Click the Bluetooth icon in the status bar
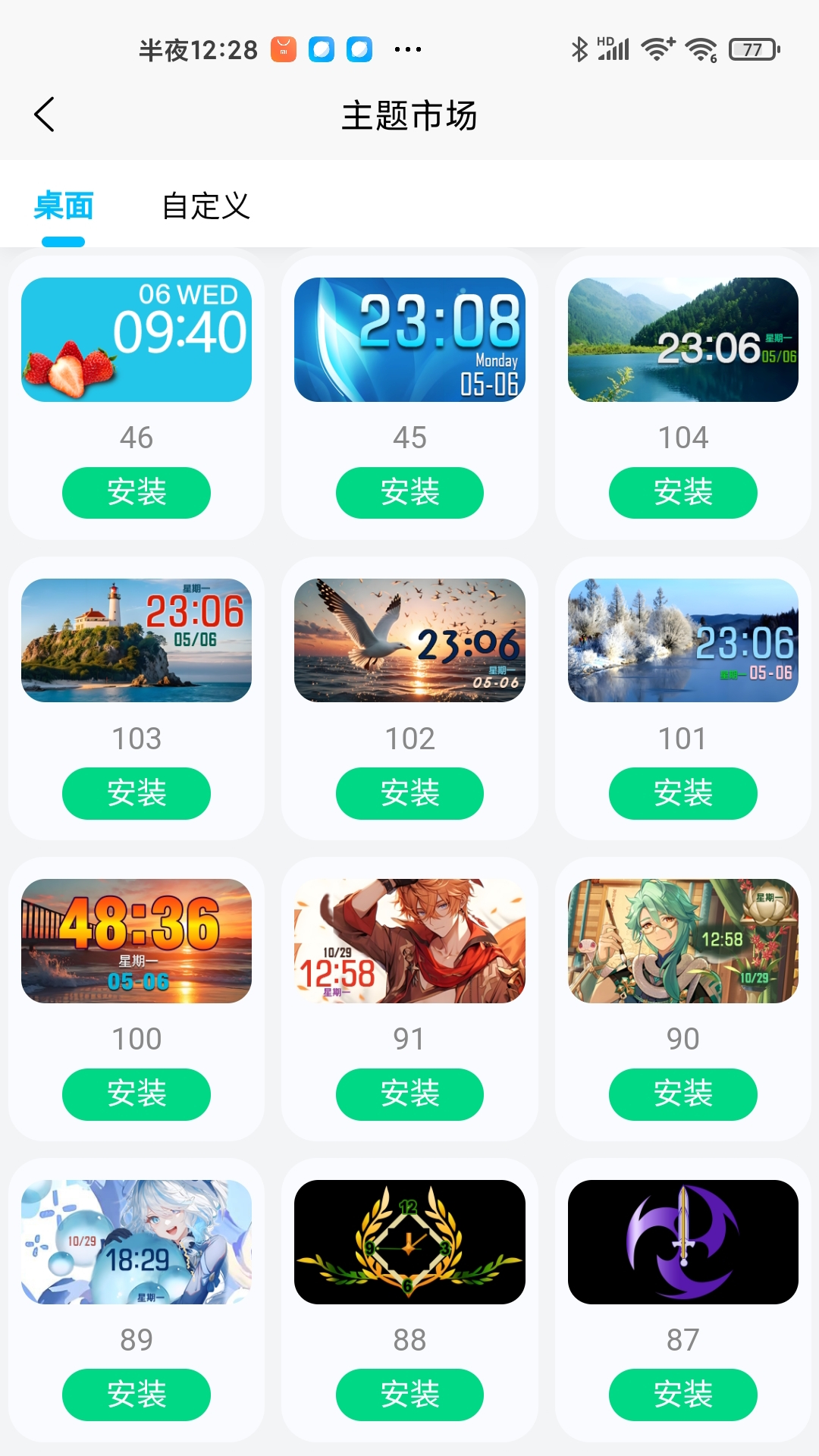Image resolution: width=819 pixels, height=1456 pixels. coord(579,49)
